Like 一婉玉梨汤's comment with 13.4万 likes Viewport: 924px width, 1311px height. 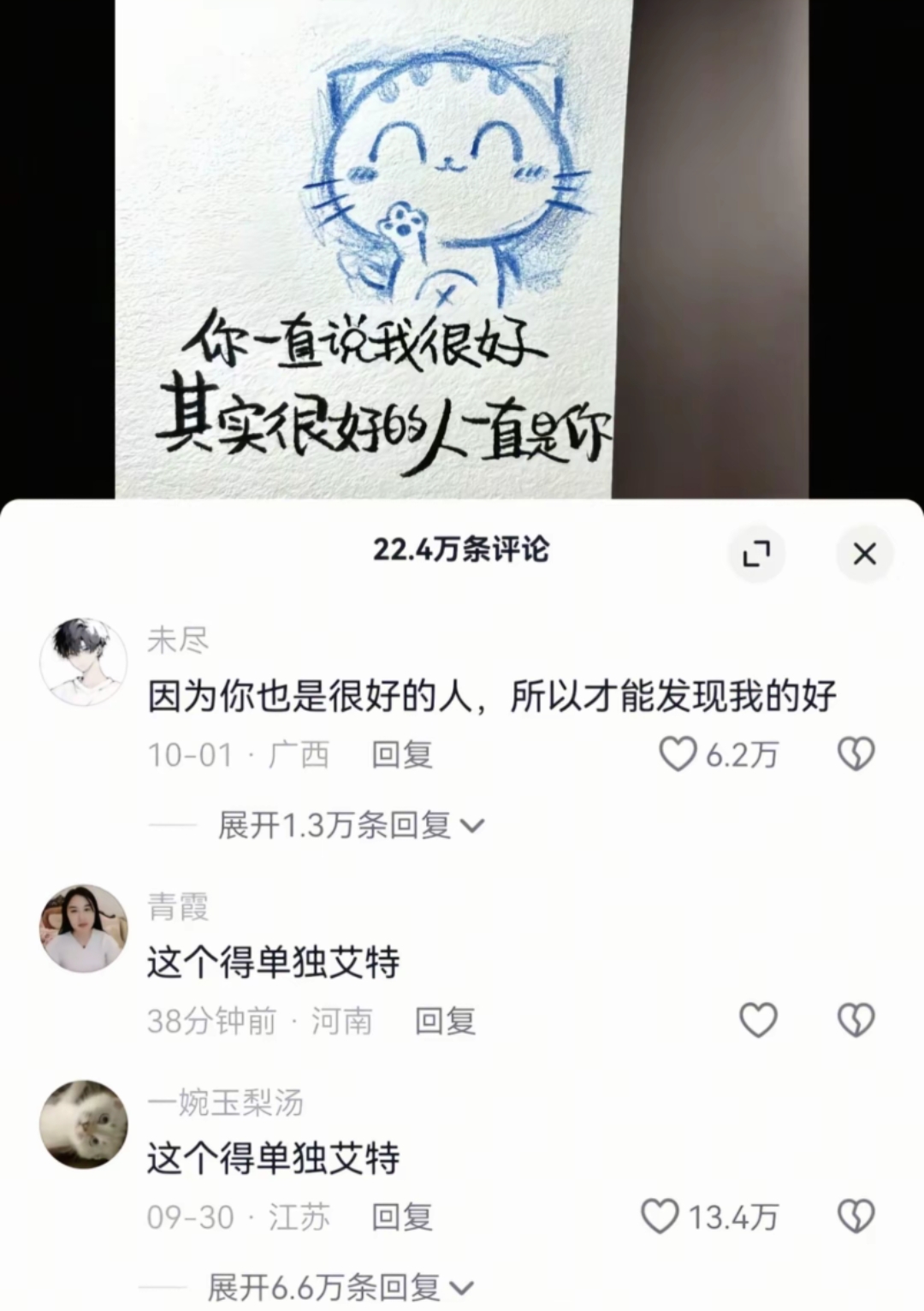tap(660, 1216)
